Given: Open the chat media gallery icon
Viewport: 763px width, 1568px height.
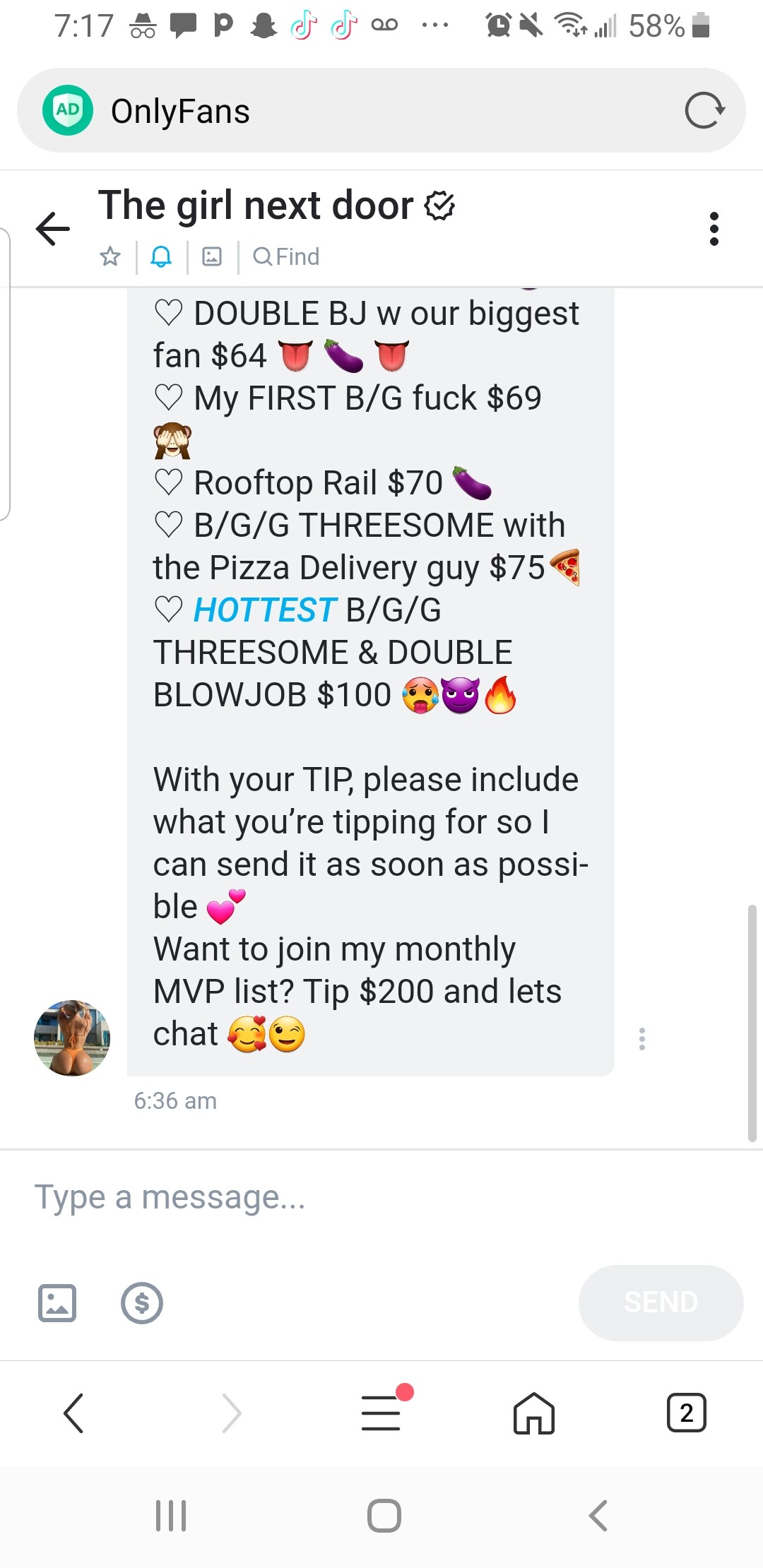Looking at the screenshot, I should pos(212,256).
